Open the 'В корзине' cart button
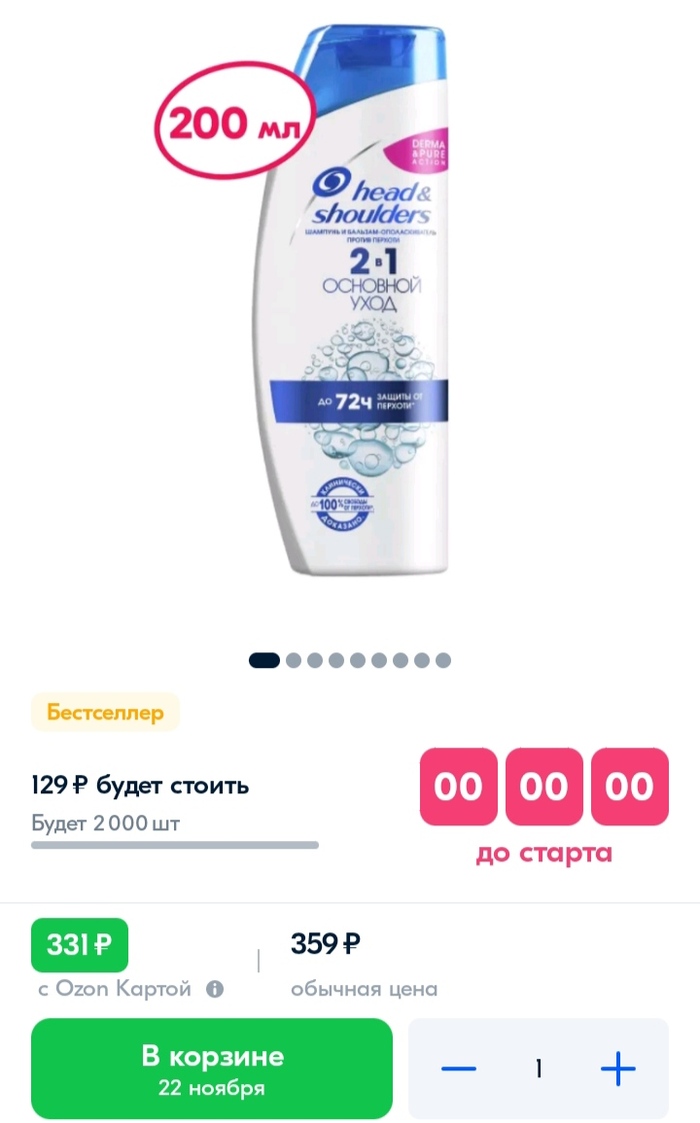The image size is (700, 1123). [x=212, y=1068]
